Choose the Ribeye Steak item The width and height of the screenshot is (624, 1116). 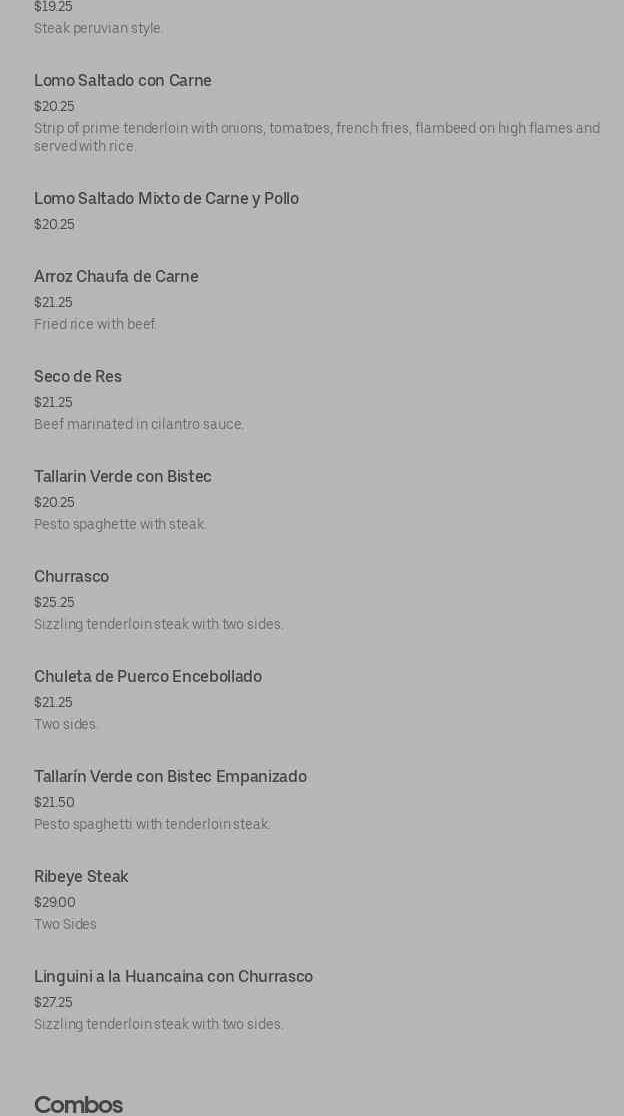pyautogui.click(x=81, y=877)
